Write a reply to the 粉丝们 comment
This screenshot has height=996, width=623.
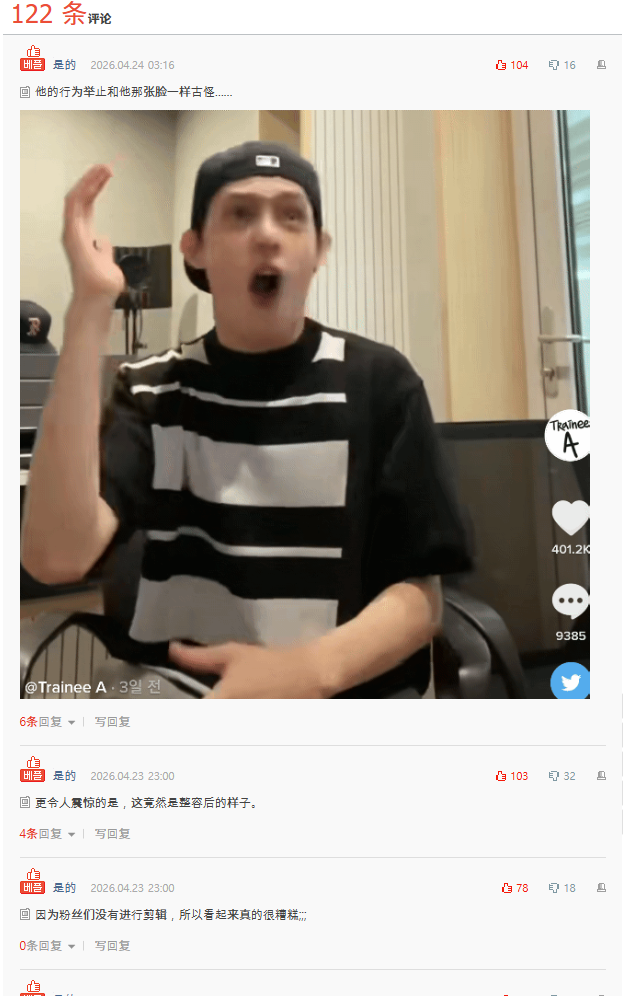[x=112, y=946]
